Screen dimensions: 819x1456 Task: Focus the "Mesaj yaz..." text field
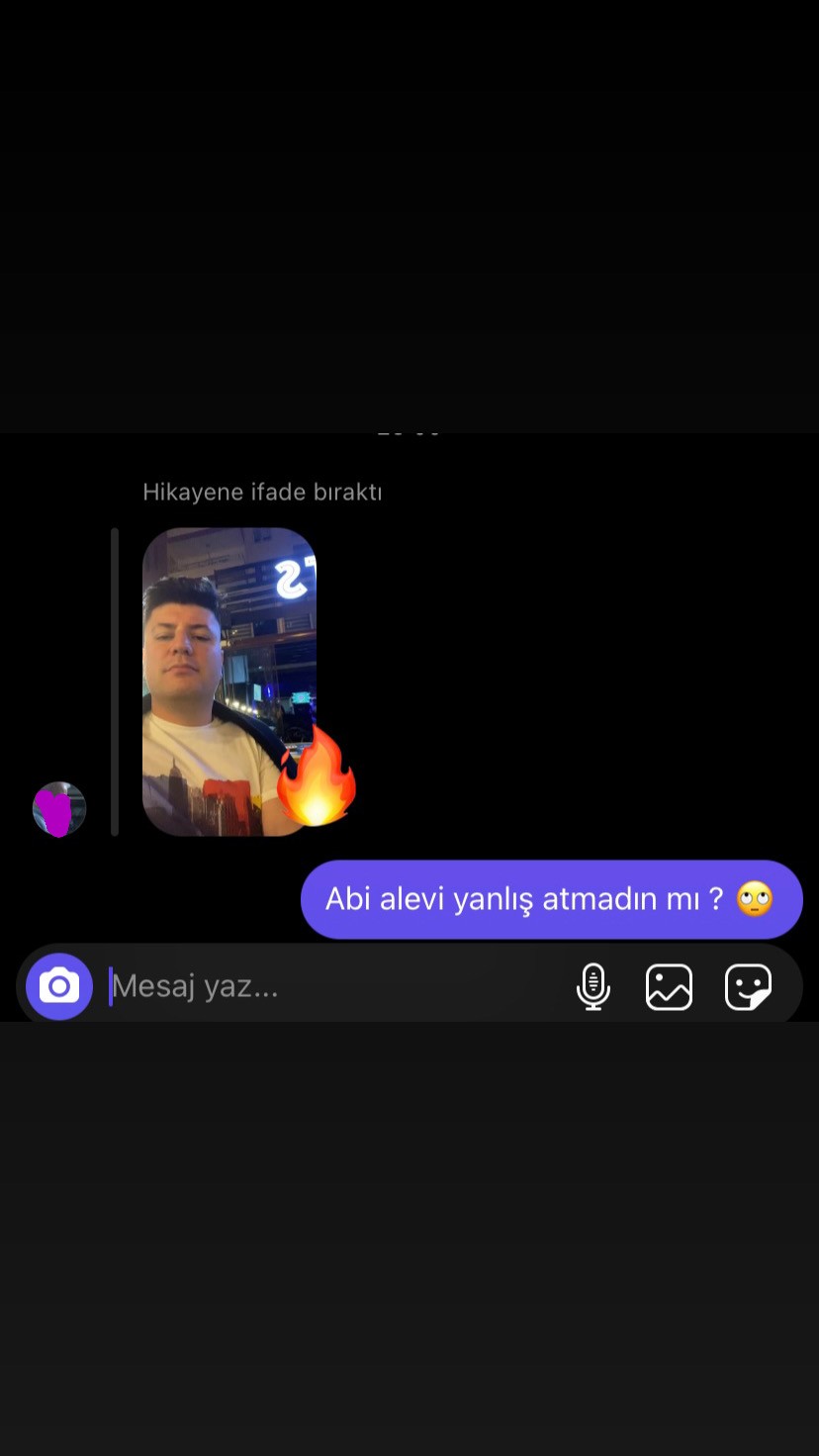point(331,986)
